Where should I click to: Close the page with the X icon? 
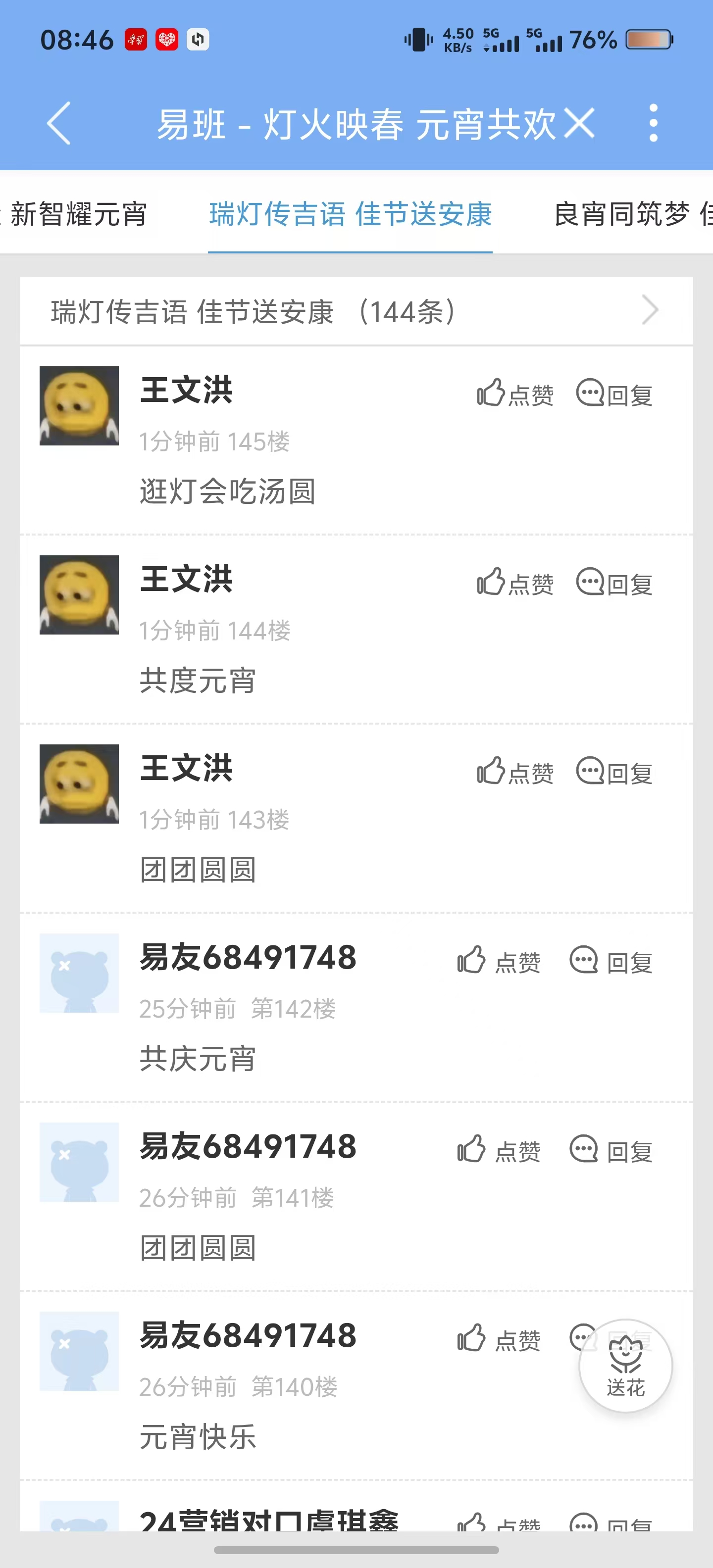[x=579, y=123]
